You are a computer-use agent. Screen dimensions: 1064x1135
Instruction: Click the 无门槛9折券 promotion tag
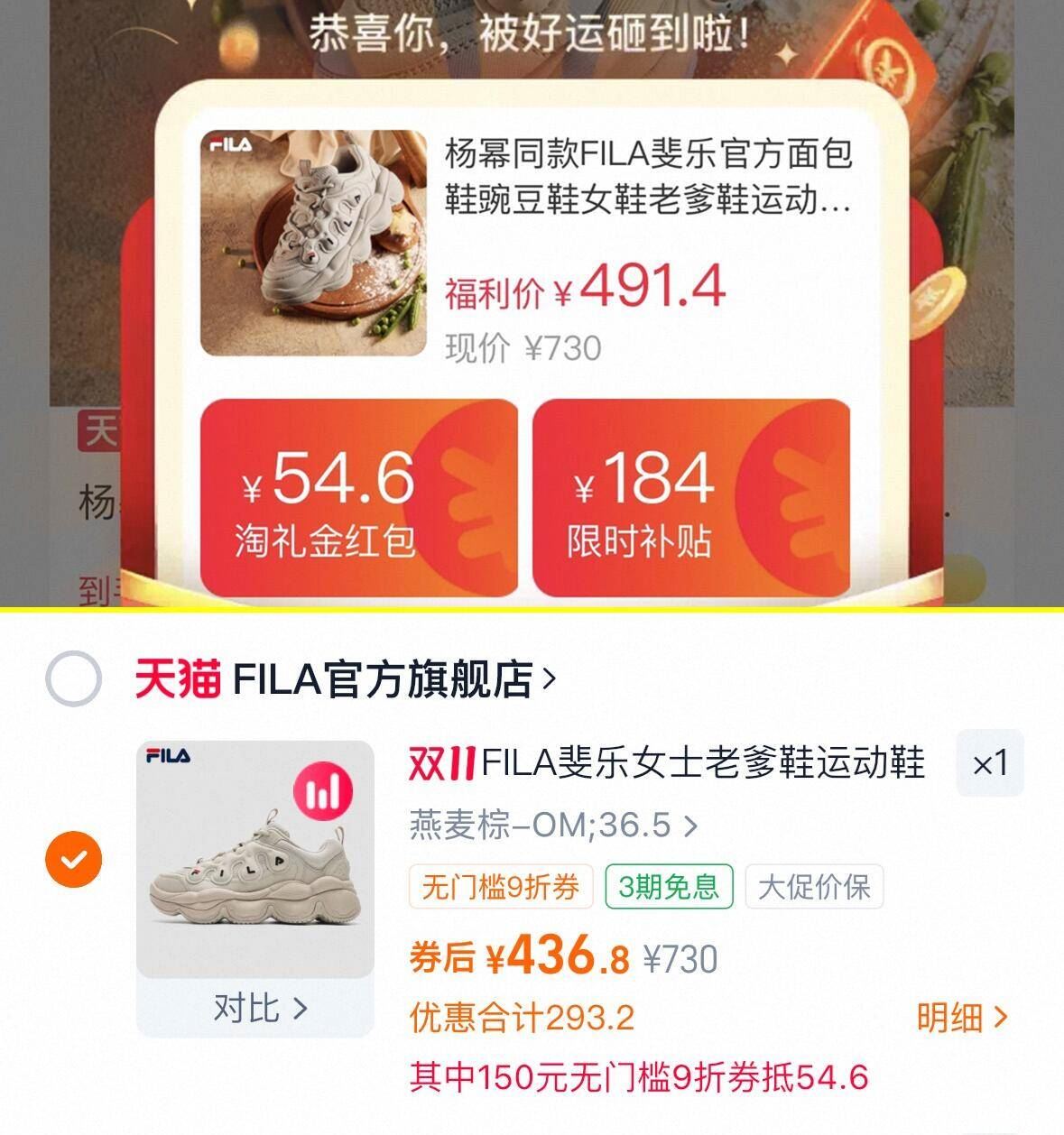(501, 887)
